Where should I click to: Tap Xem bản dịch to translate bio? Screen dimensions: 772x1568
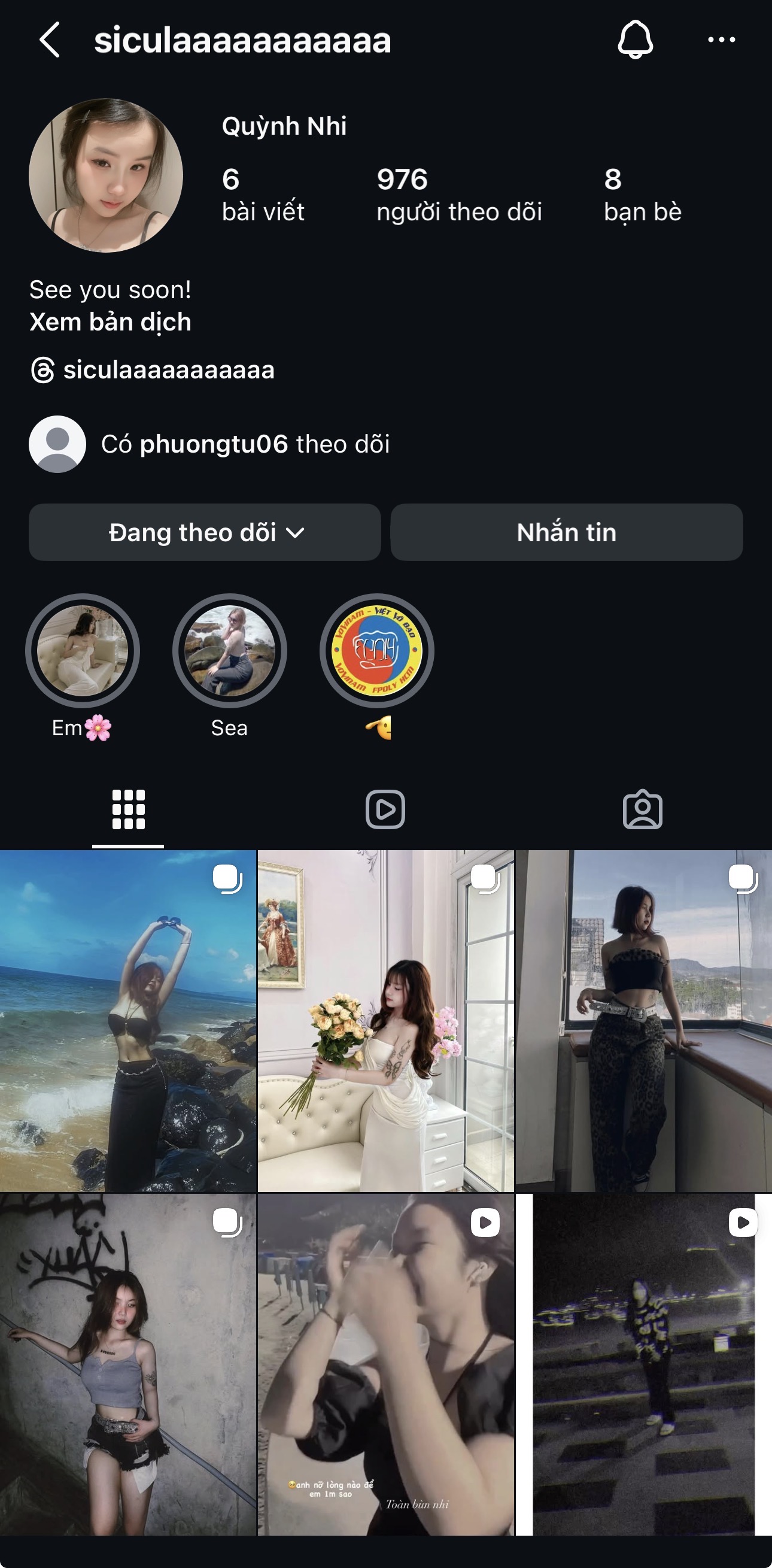[110, 322]
